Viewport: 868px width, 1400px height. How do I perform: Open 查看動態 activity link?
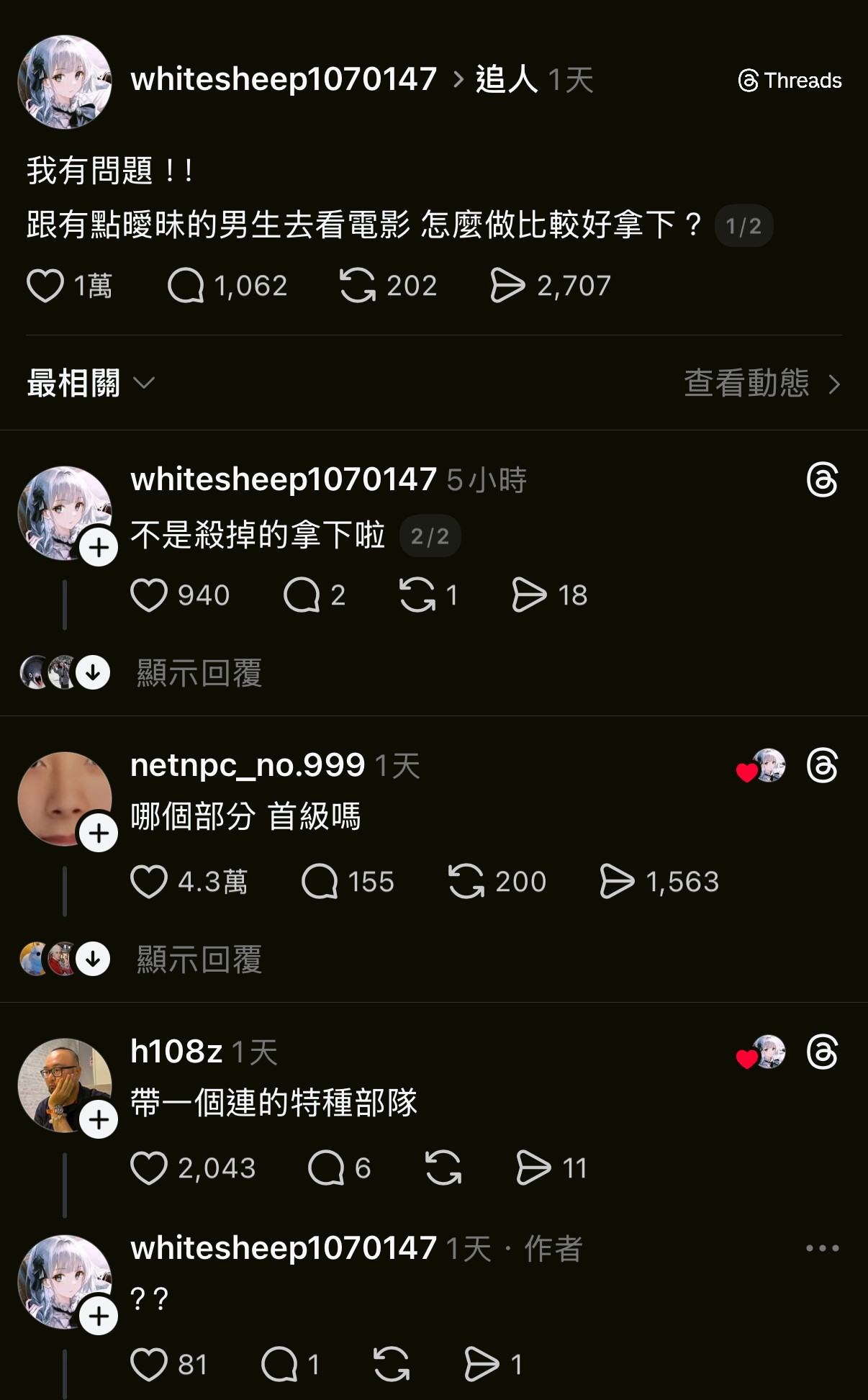(x=761, y=383)
